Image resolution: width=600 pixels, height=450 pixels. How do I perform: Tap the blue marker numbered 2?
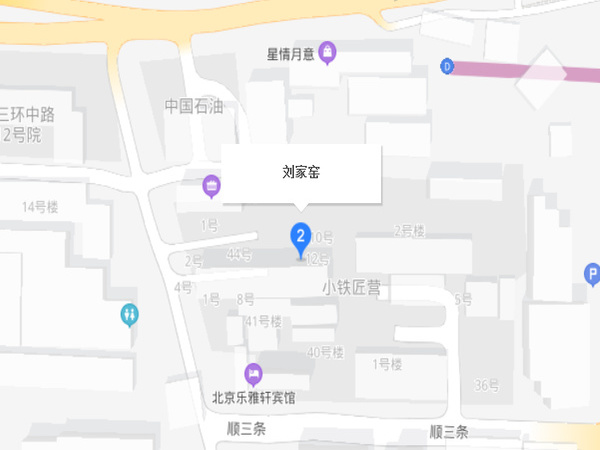[x=299, y=238]
